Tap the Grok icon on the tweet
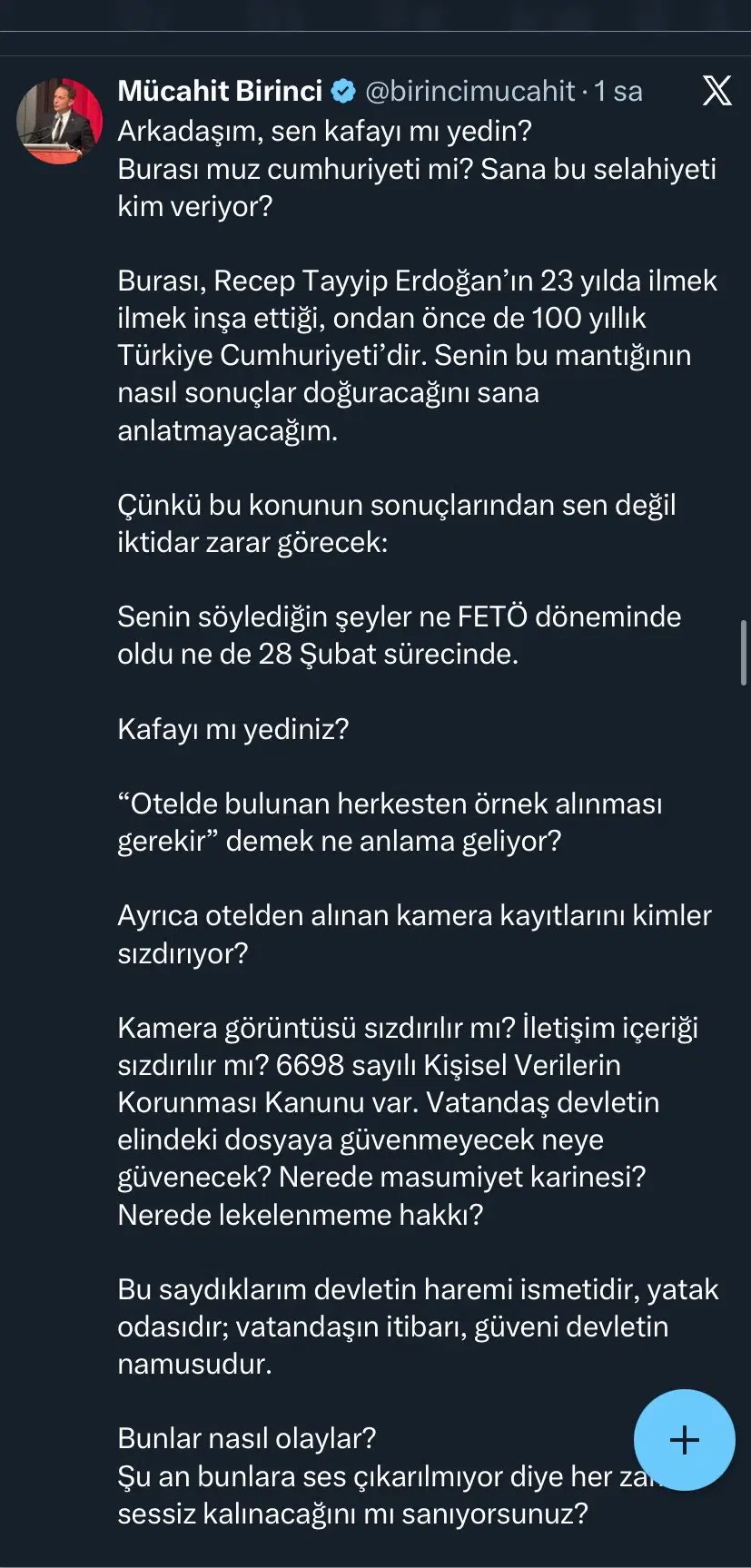This screenshot has height=1568, width=751. tap(716, 91)
